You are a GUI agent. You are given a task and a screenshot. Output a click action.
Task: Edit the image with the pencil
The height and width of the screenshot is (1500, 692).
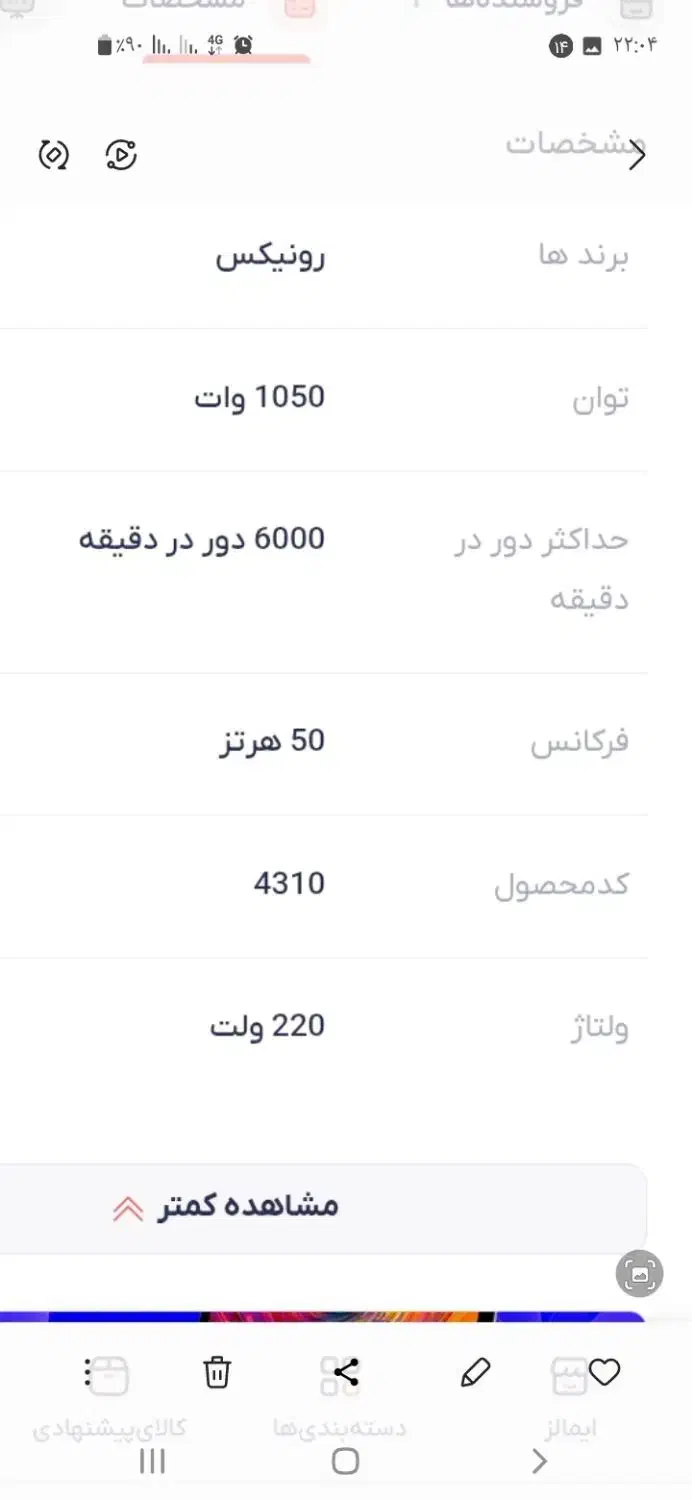coord(475,1373)
